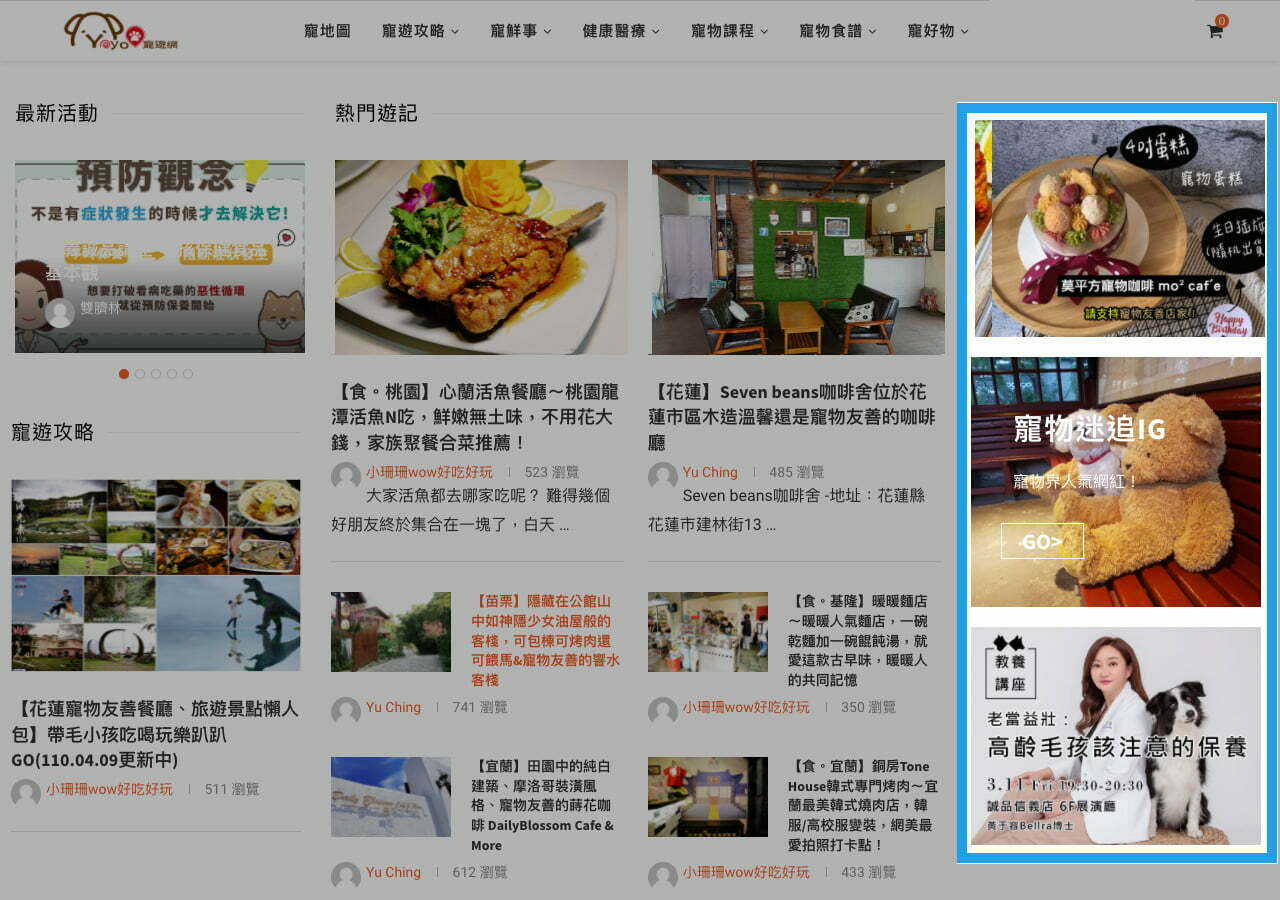Read the Seven beans咖啡舍 article
This screenshot has width=1280, height=900.
pos(791,416)
